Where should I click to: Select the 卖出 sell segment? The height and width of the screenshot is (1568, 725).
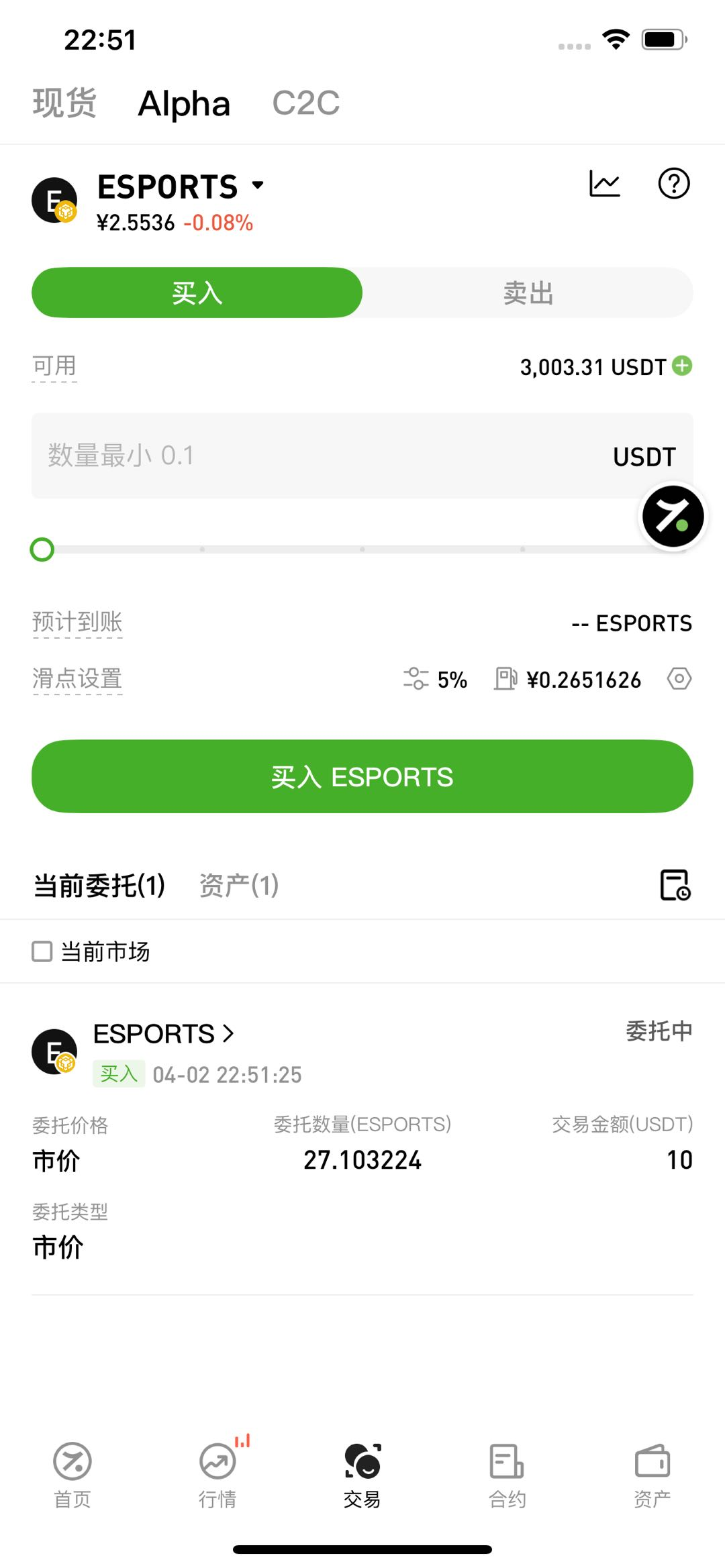[528, 293]
